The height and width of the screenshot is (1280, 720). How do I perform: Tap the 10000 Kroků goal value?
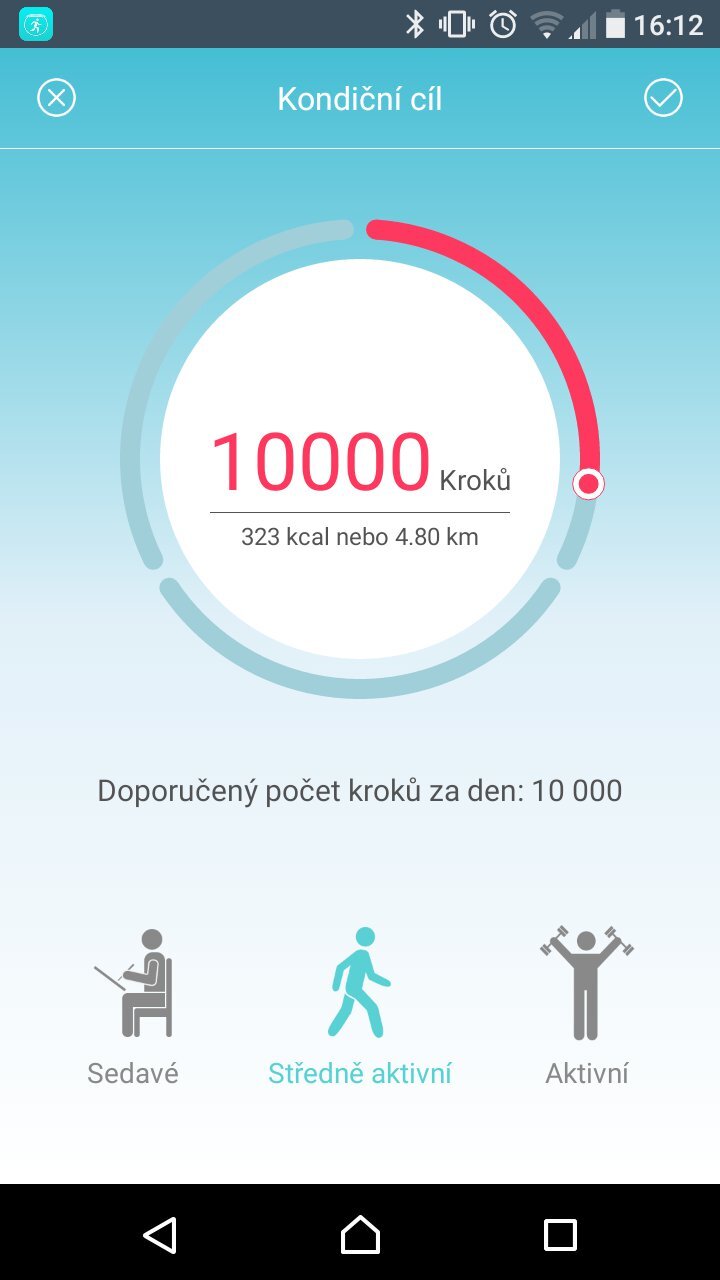pos(359,459)
